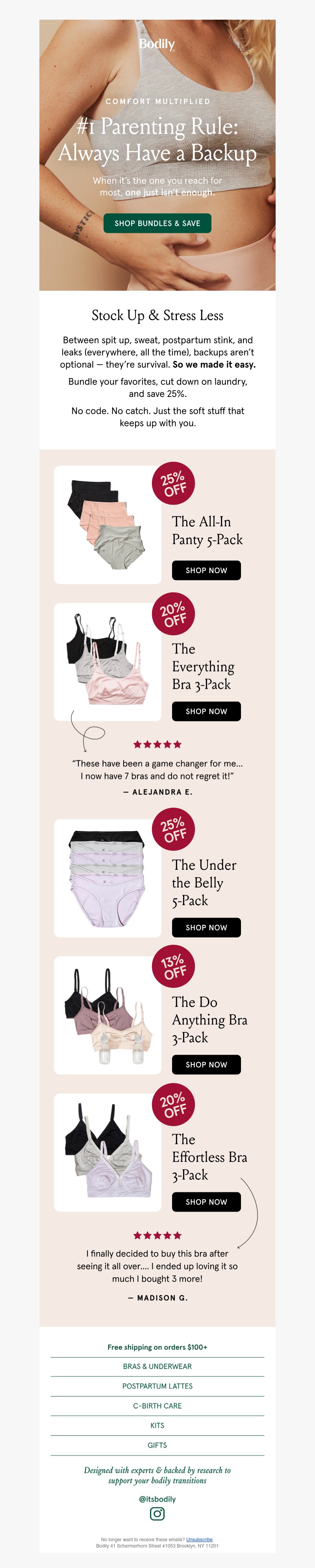Tap Shop Bundles & Save button

tap(157, 223)
